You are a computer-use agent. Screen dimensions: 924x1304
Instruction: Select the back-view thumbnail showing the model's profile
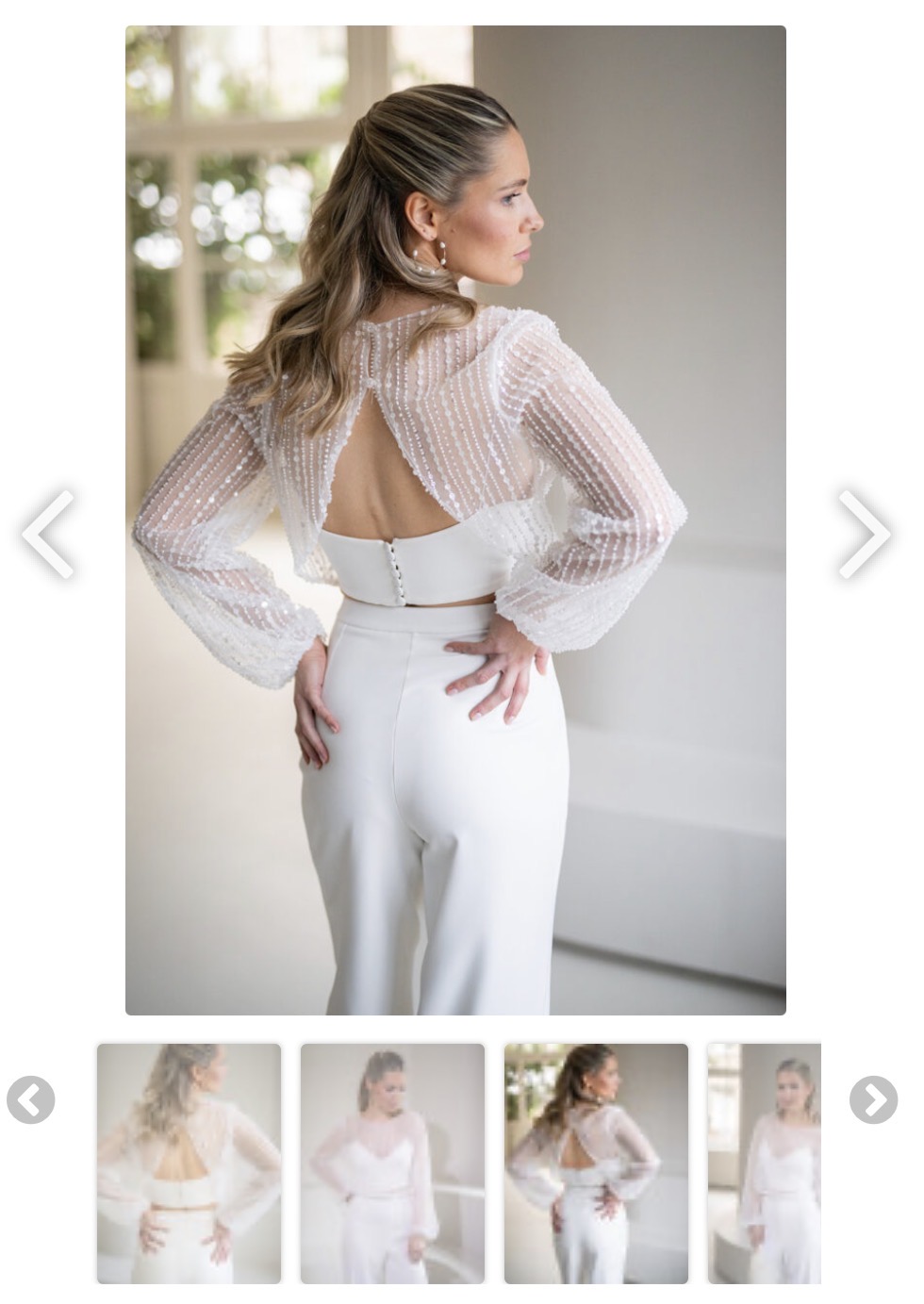pos(596,1164)
